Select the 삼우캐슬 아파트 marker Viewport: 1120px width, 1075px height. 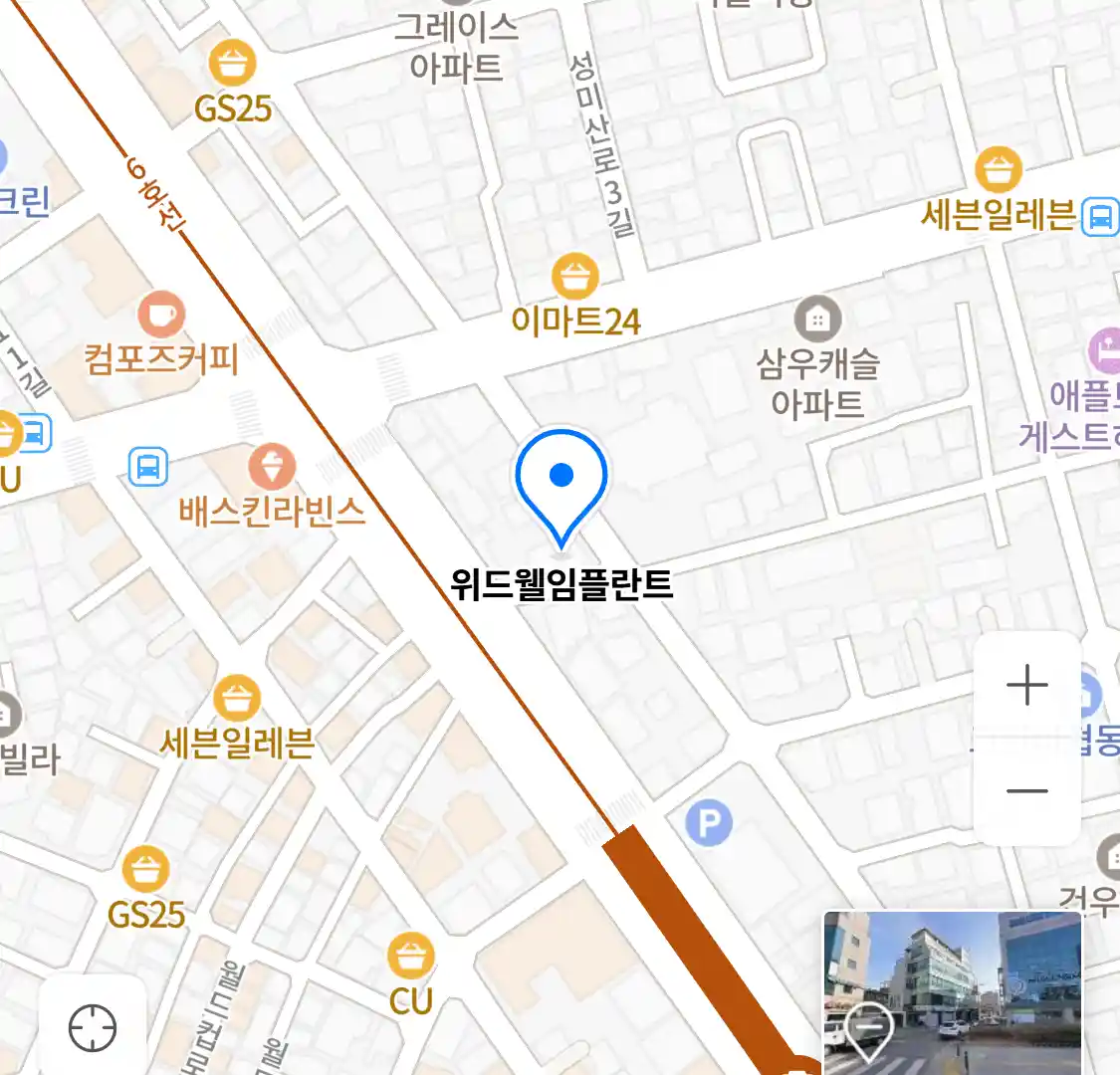click(x=817, y=320)
